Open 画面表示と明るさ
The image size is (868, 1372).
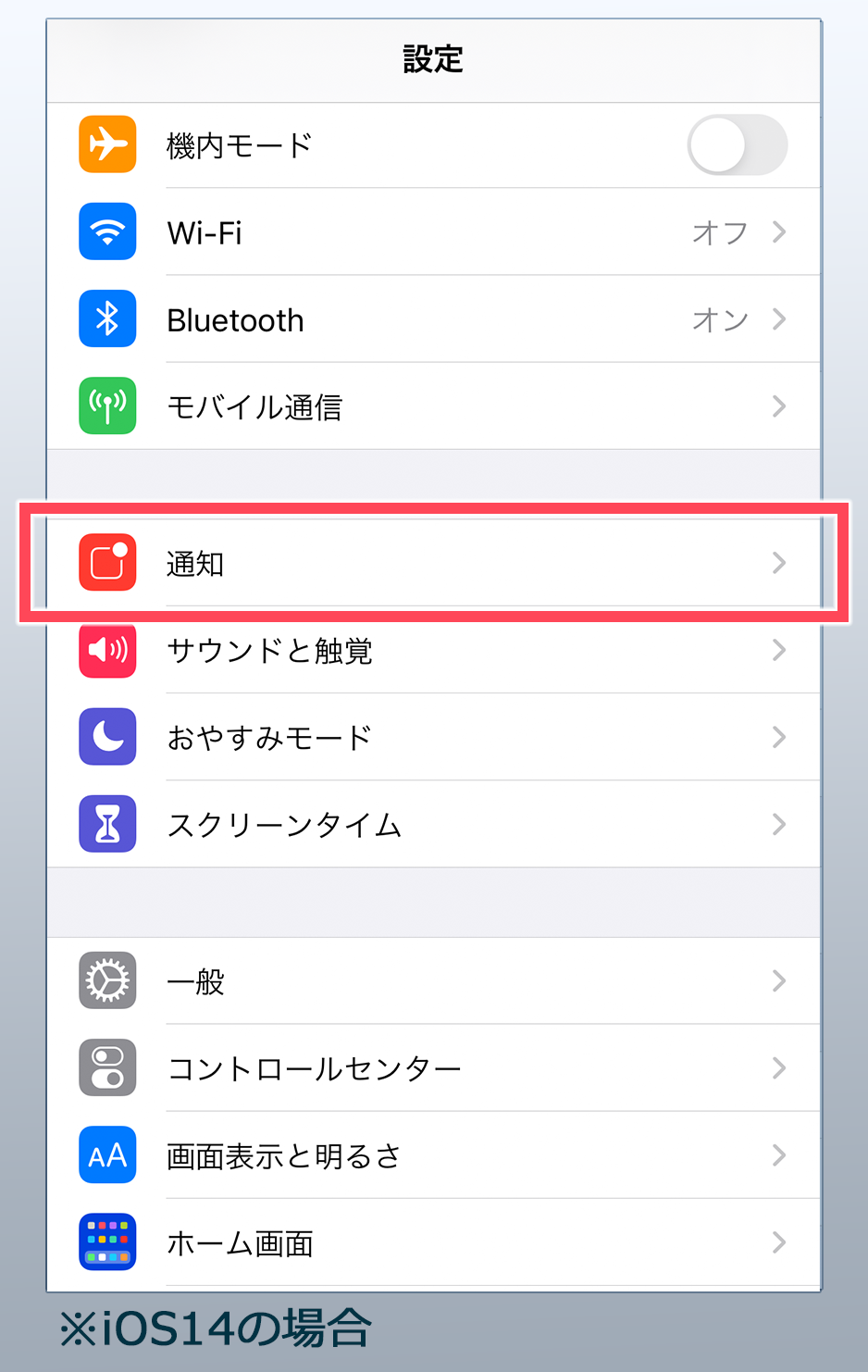pyautogui.click(x=433, y=1154)
